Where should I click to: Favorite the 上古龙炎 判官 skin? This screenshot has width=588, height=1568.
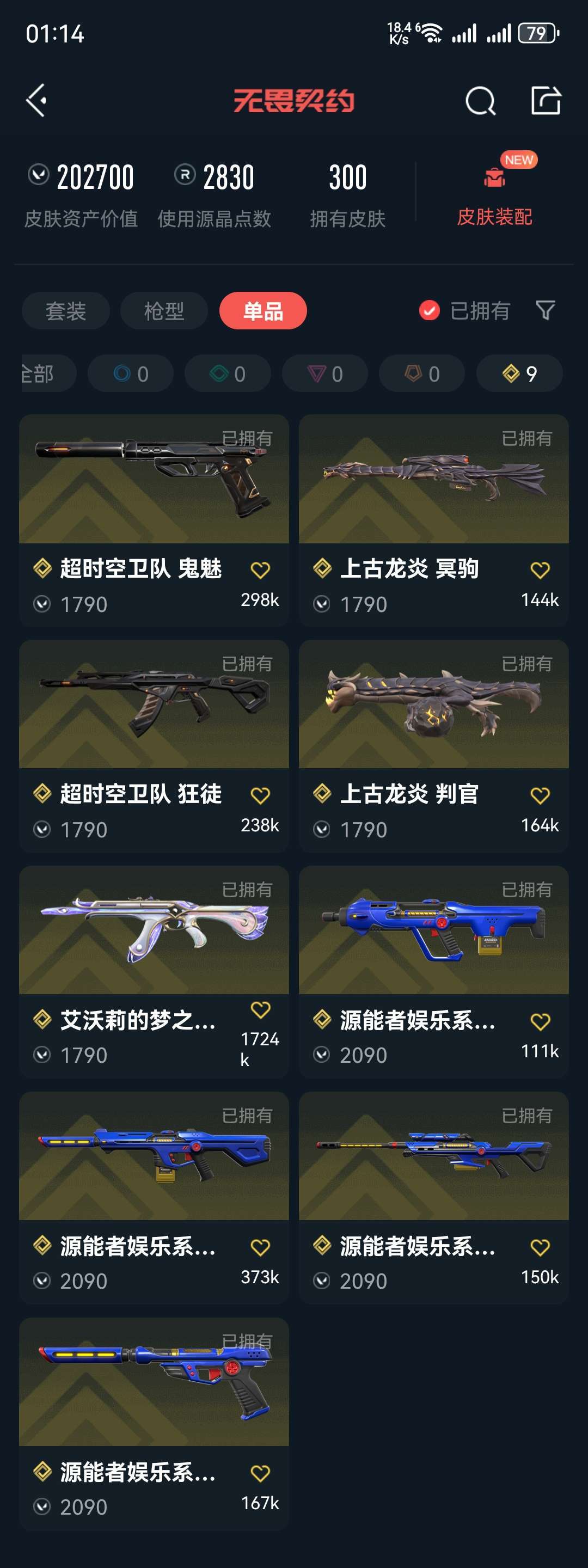pos(540,795)
